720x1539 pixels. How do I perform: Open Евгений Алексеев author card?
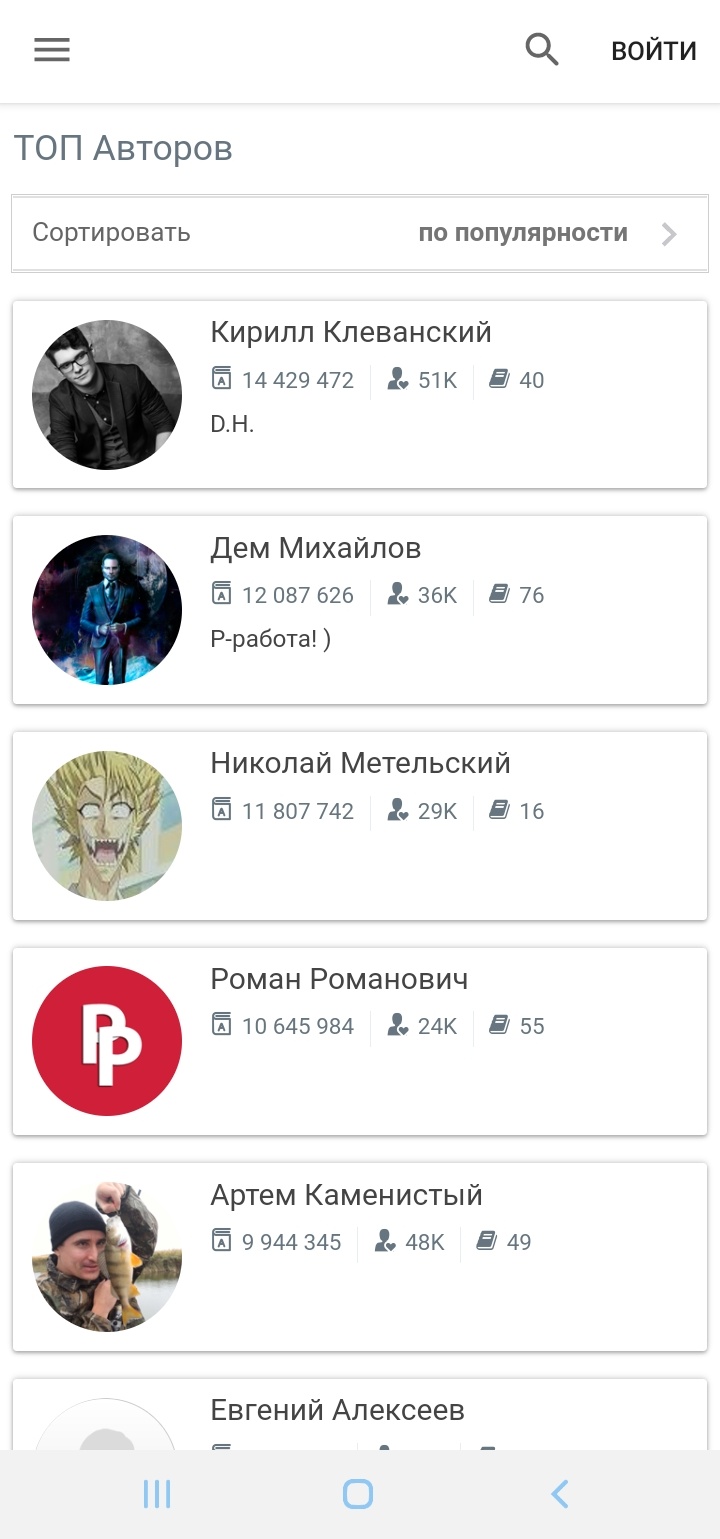360,1415
